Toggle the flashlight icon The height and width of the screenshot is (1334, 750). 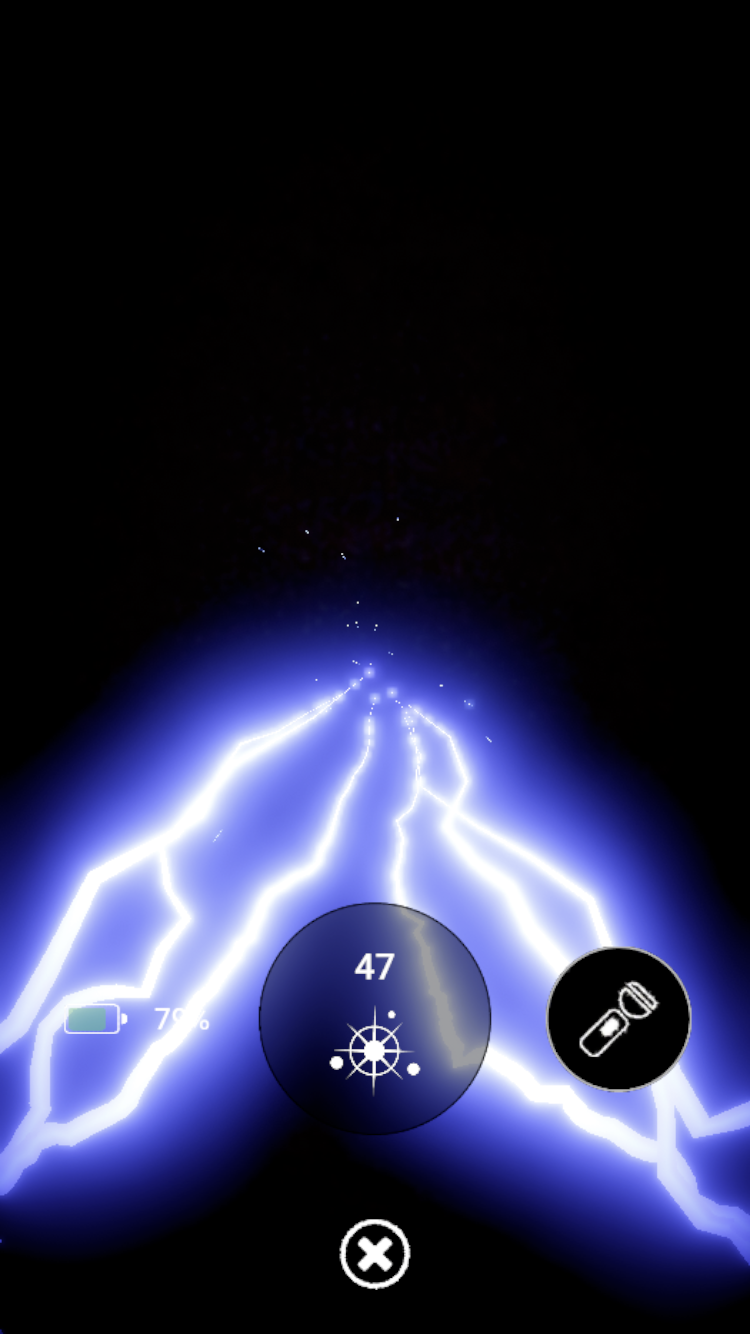619,1018
